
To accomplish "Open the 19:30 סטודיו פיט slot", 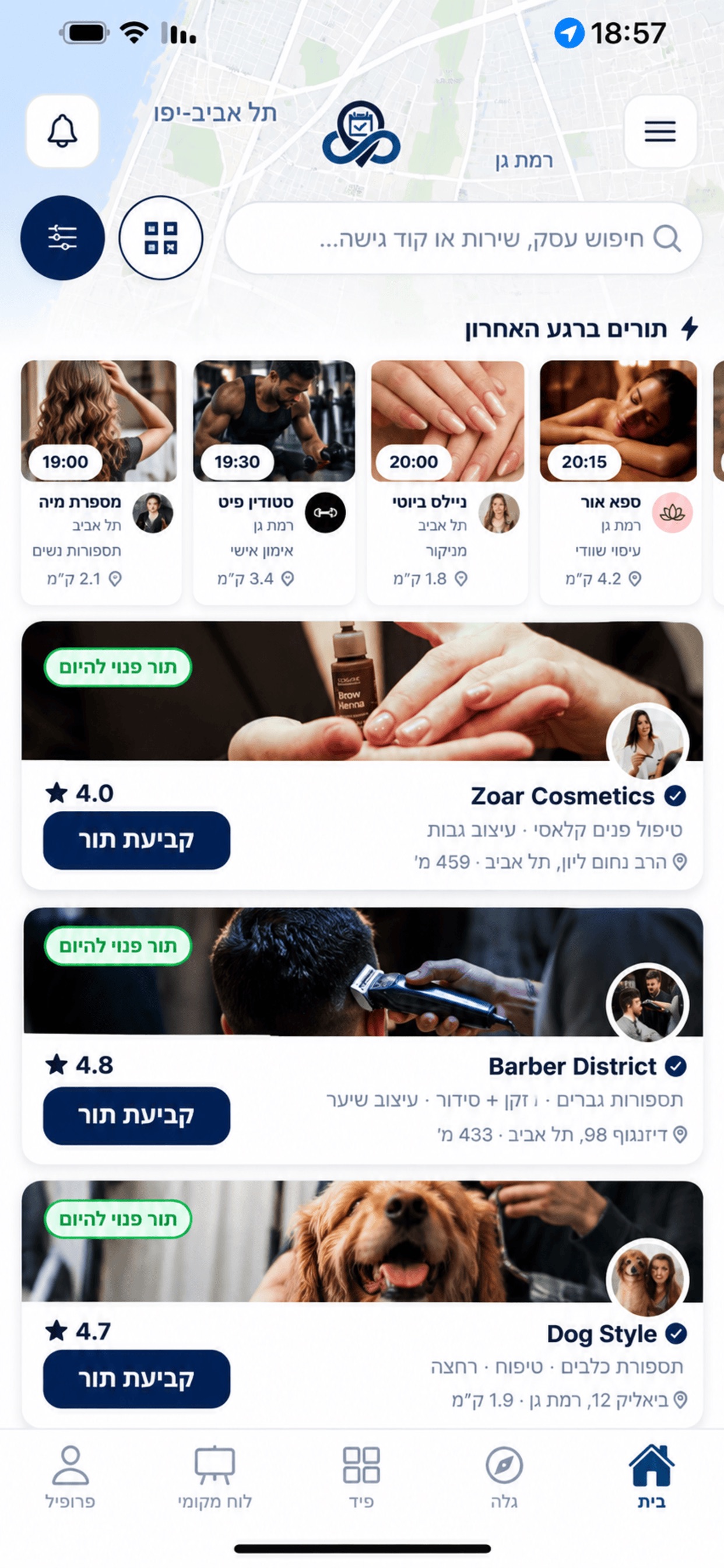I will [x=274, y=482].
